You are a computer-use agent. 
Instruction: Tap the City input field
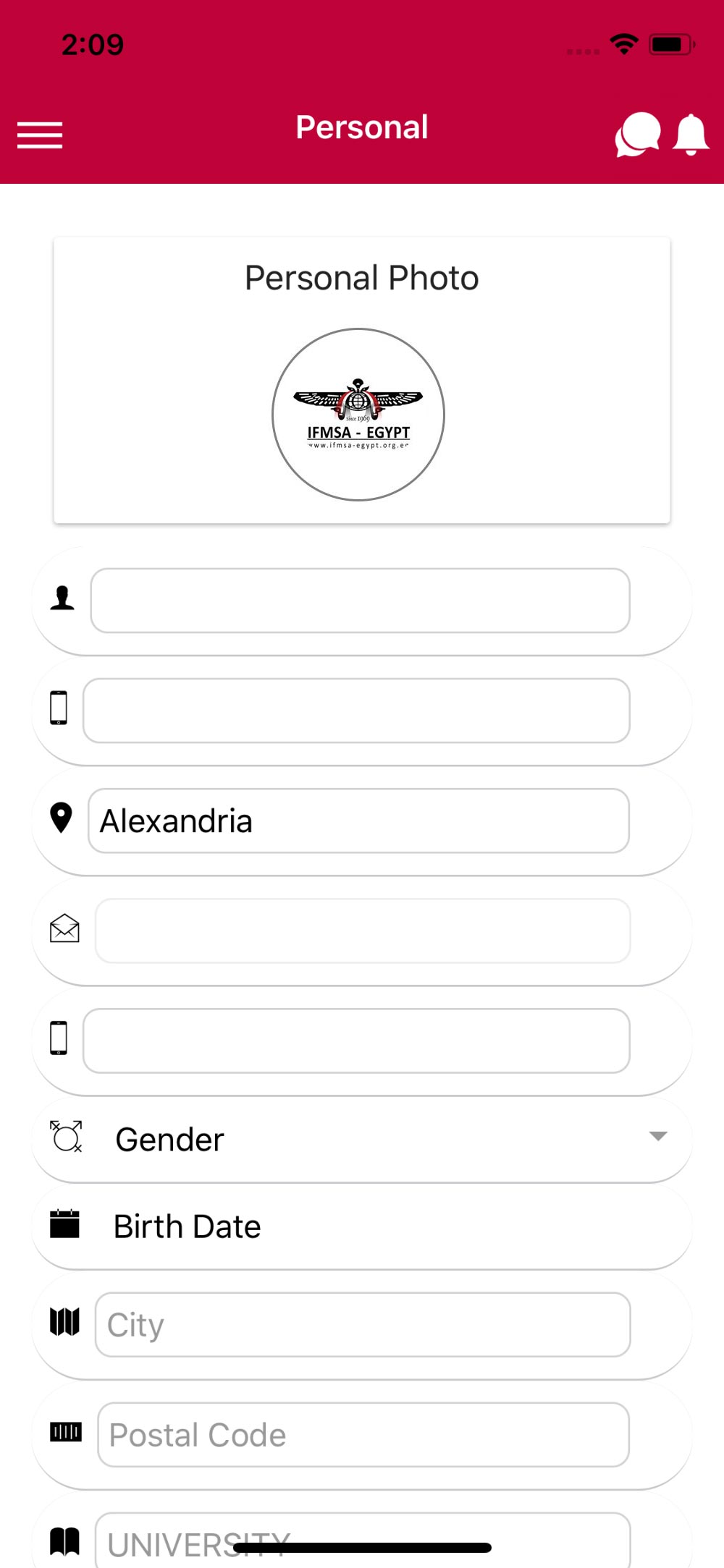(x=362, y=1325)
